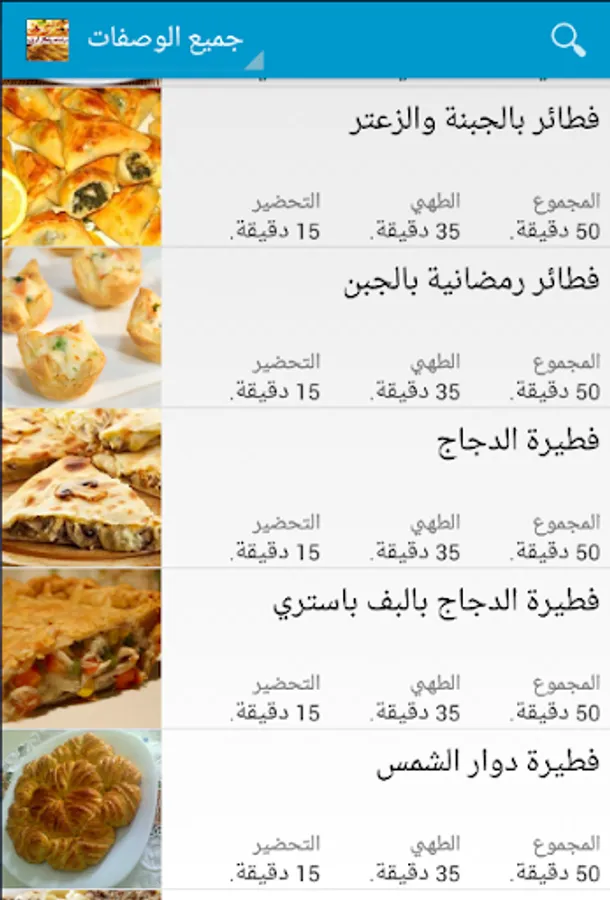
Task: Tap the app logo in the top bar
Action: pyautogui.click(x=47, y=39)
